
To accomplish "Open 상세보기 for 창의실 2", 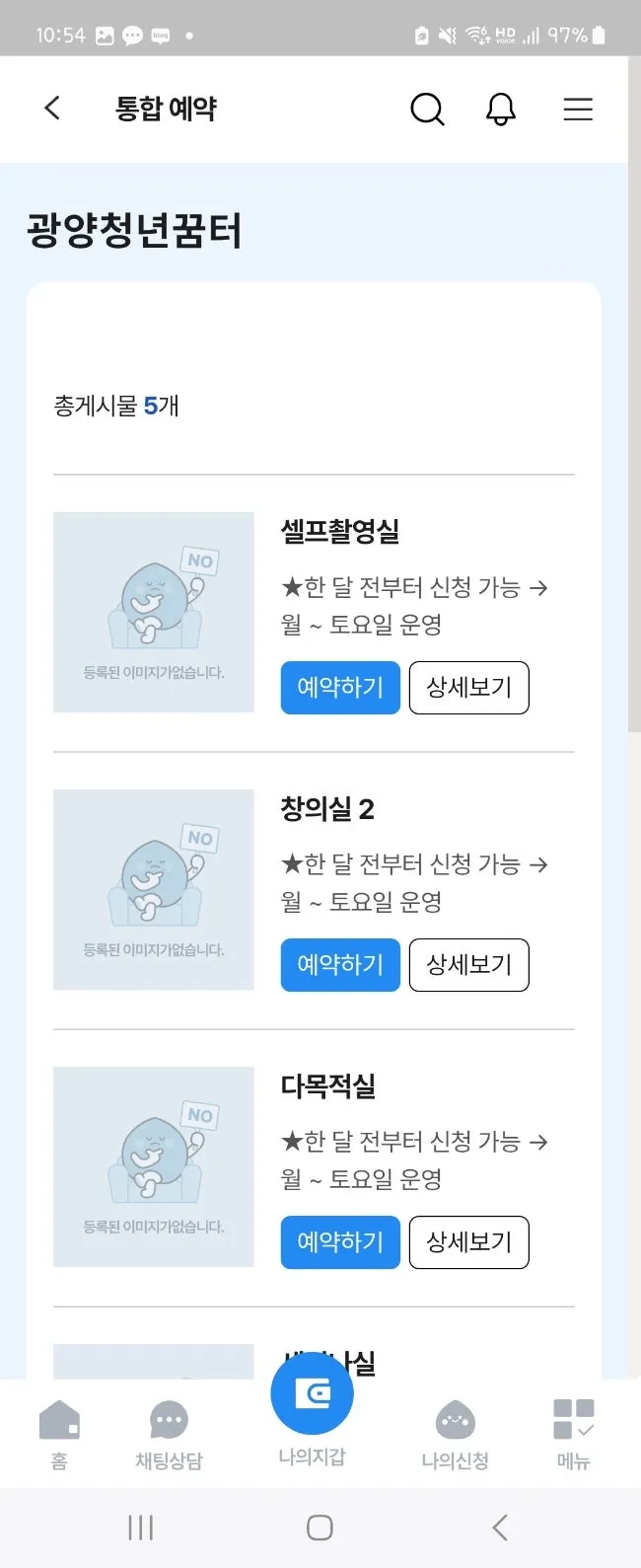I will point(468,964).
